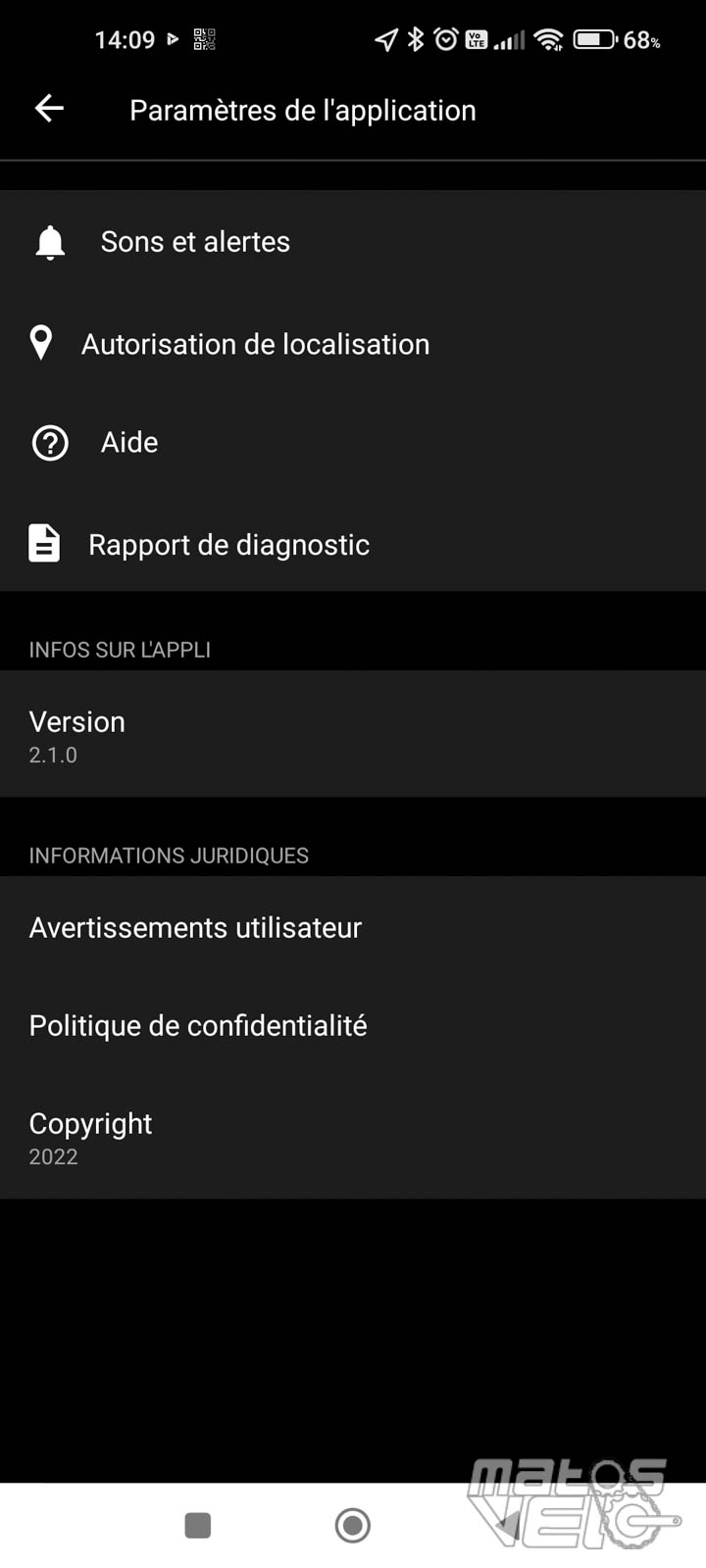Open the Copyright 2022 entry

pos(353,1137)
